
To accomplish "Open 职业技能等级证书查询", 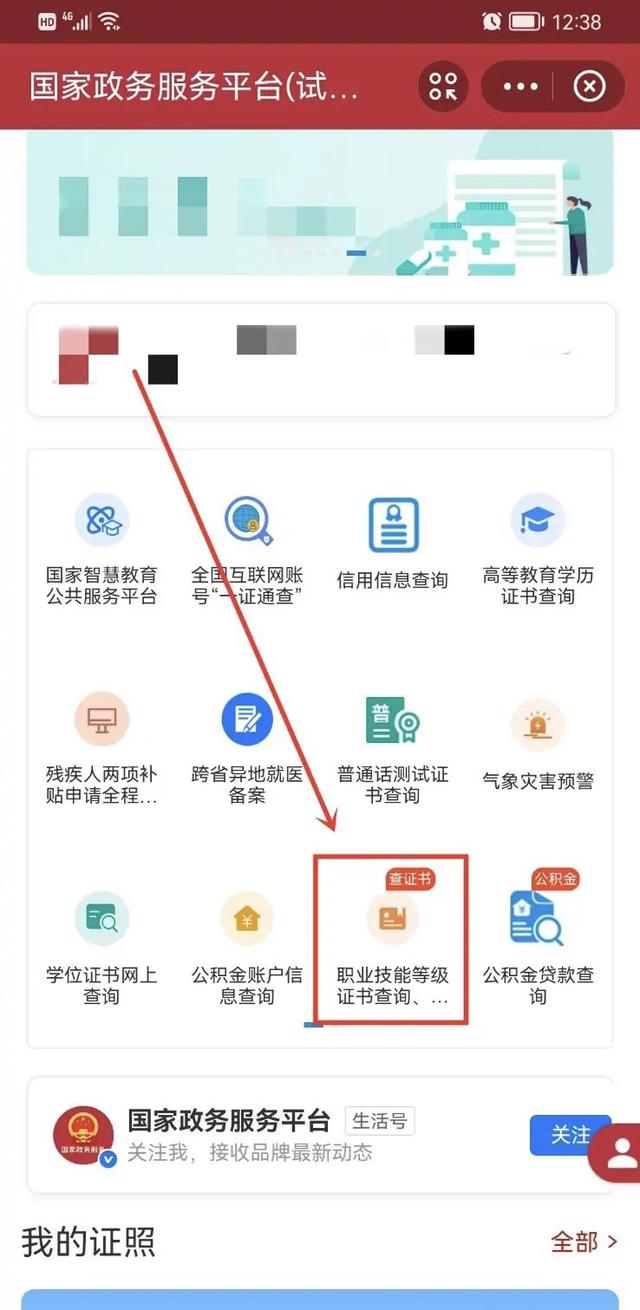I will point(392,940).
